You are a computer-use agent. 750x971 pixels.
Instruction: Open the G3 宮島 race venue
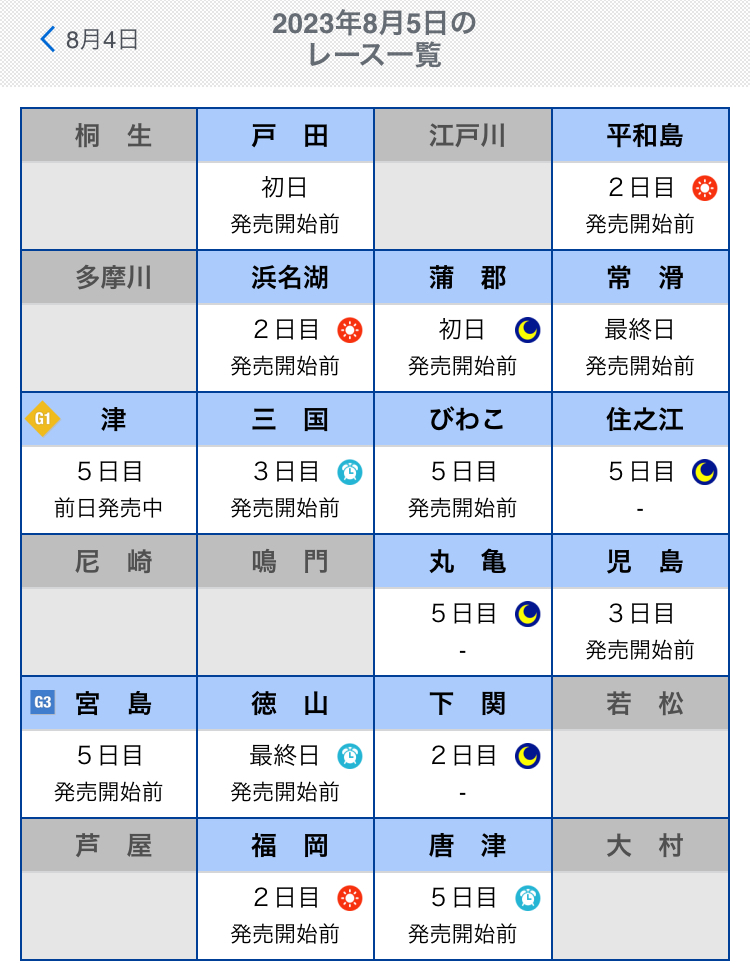pyautogui.click(x=109, y=748)
